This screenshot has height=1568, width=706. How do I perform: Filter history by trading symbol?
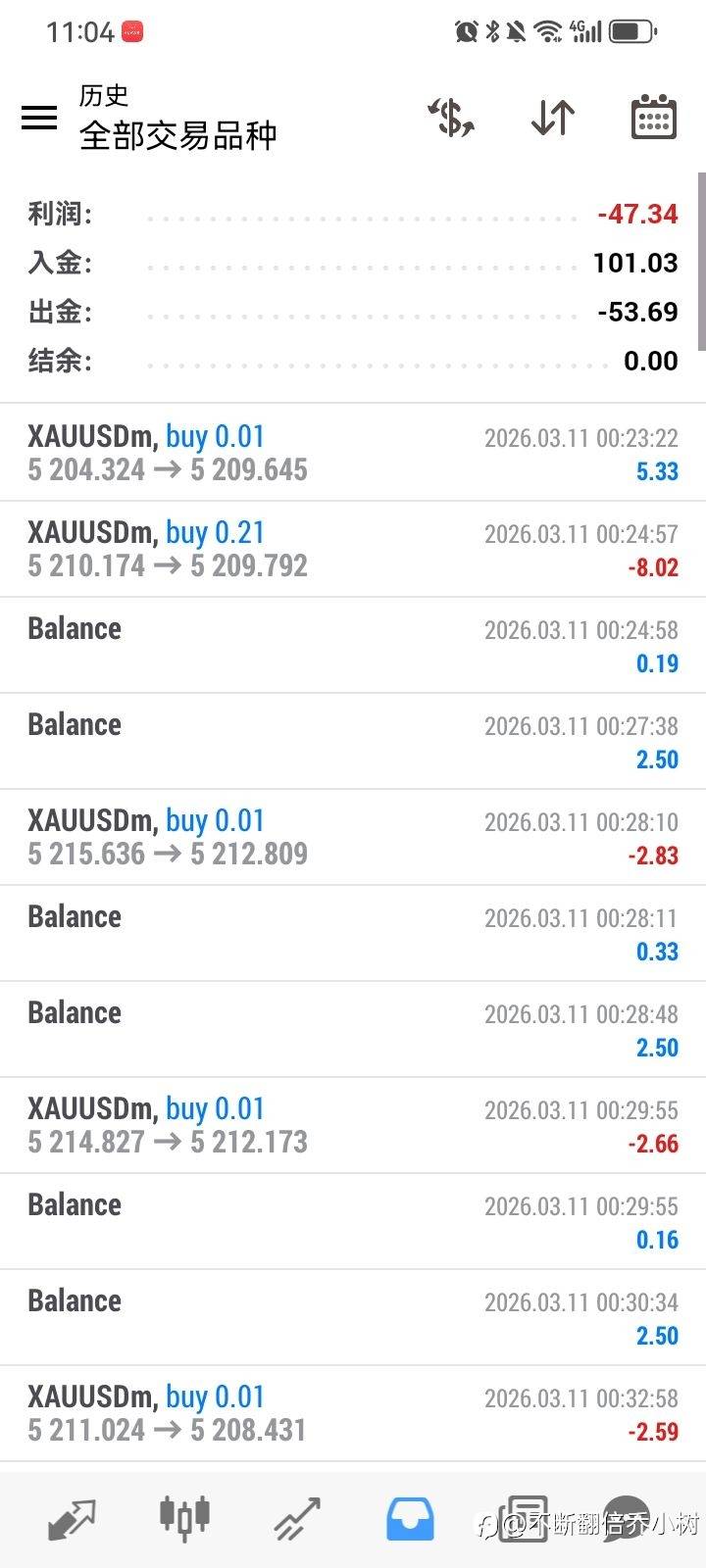click(x=452, y=118)
